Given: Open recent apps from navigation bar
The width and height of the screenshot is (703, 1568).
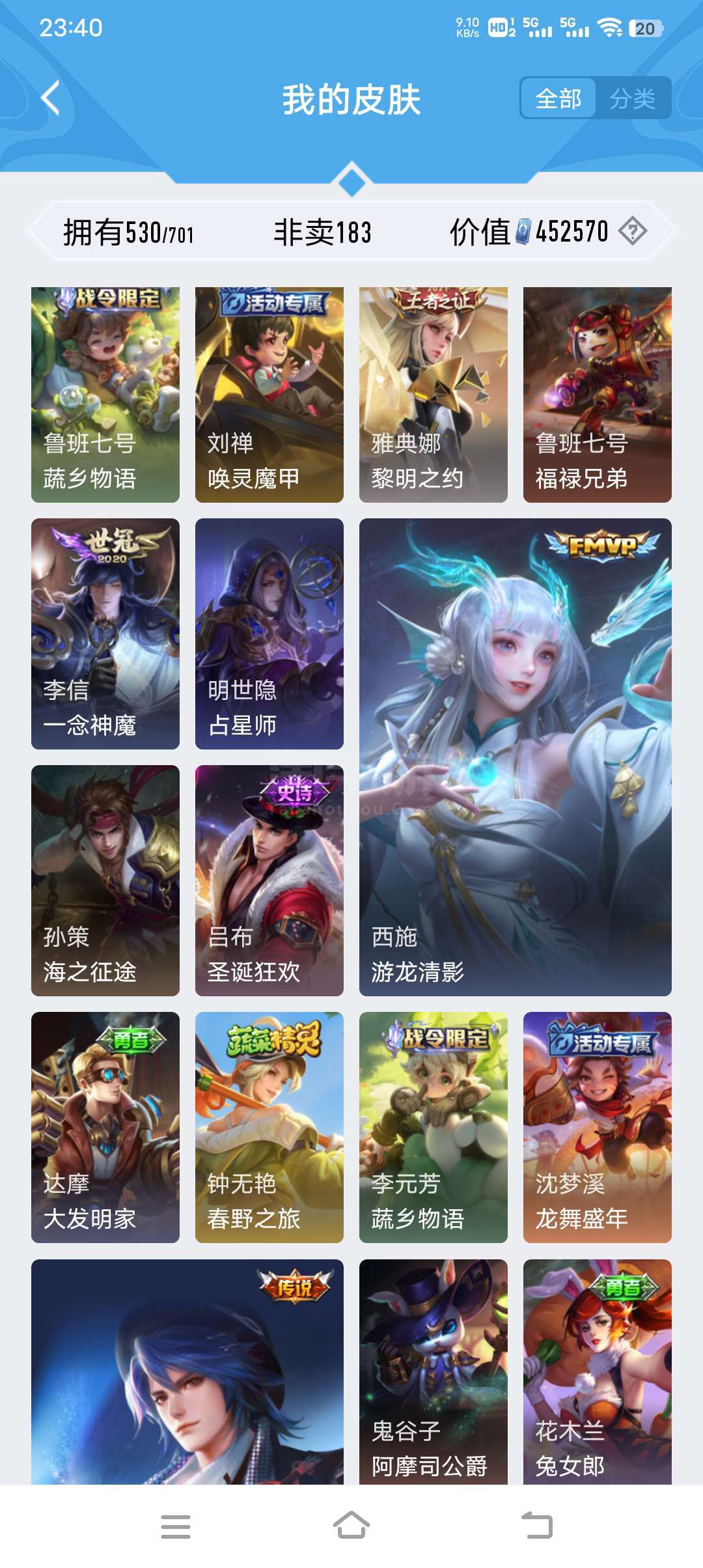Looking at the screenshot, I should click(176, 1526).
